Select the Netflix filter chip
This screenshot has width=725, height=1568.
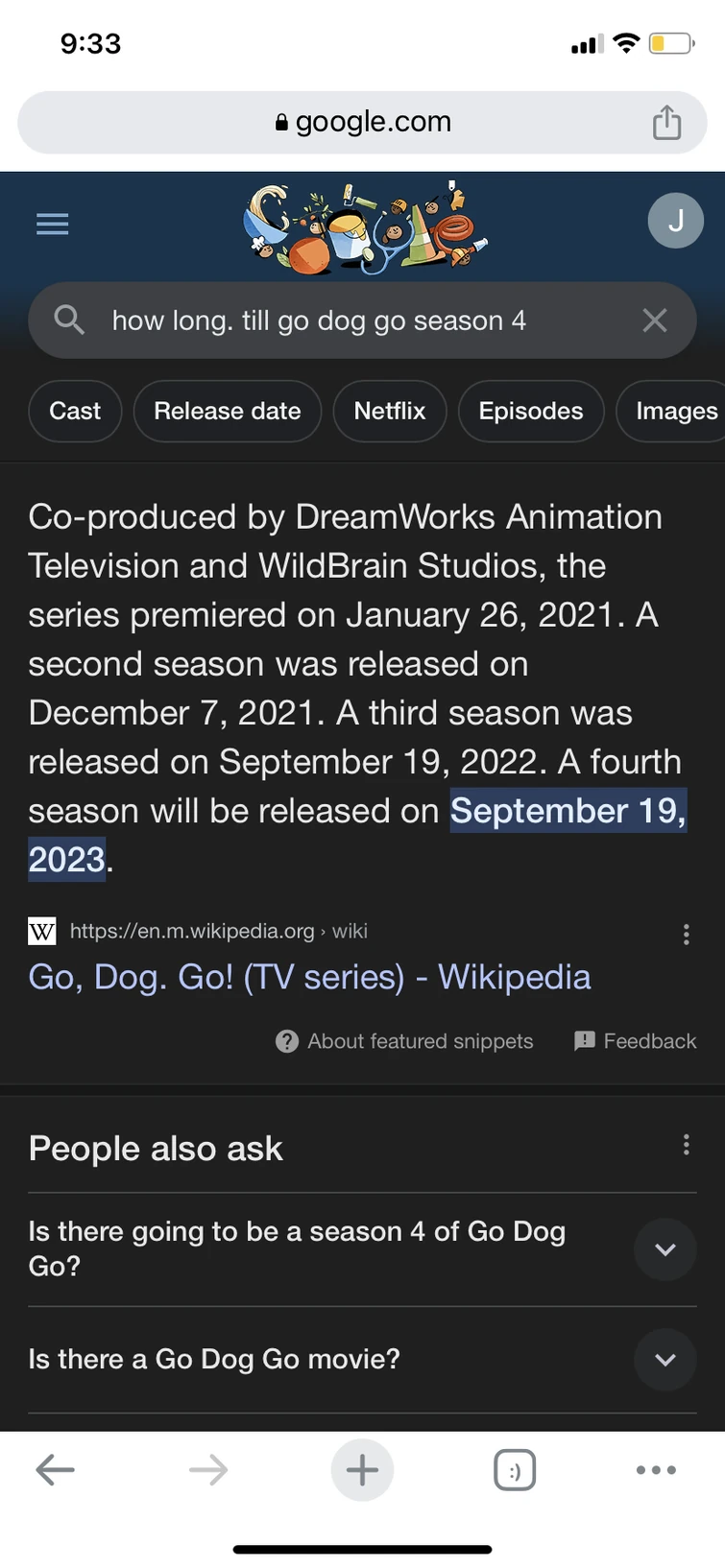pos(389,411)
